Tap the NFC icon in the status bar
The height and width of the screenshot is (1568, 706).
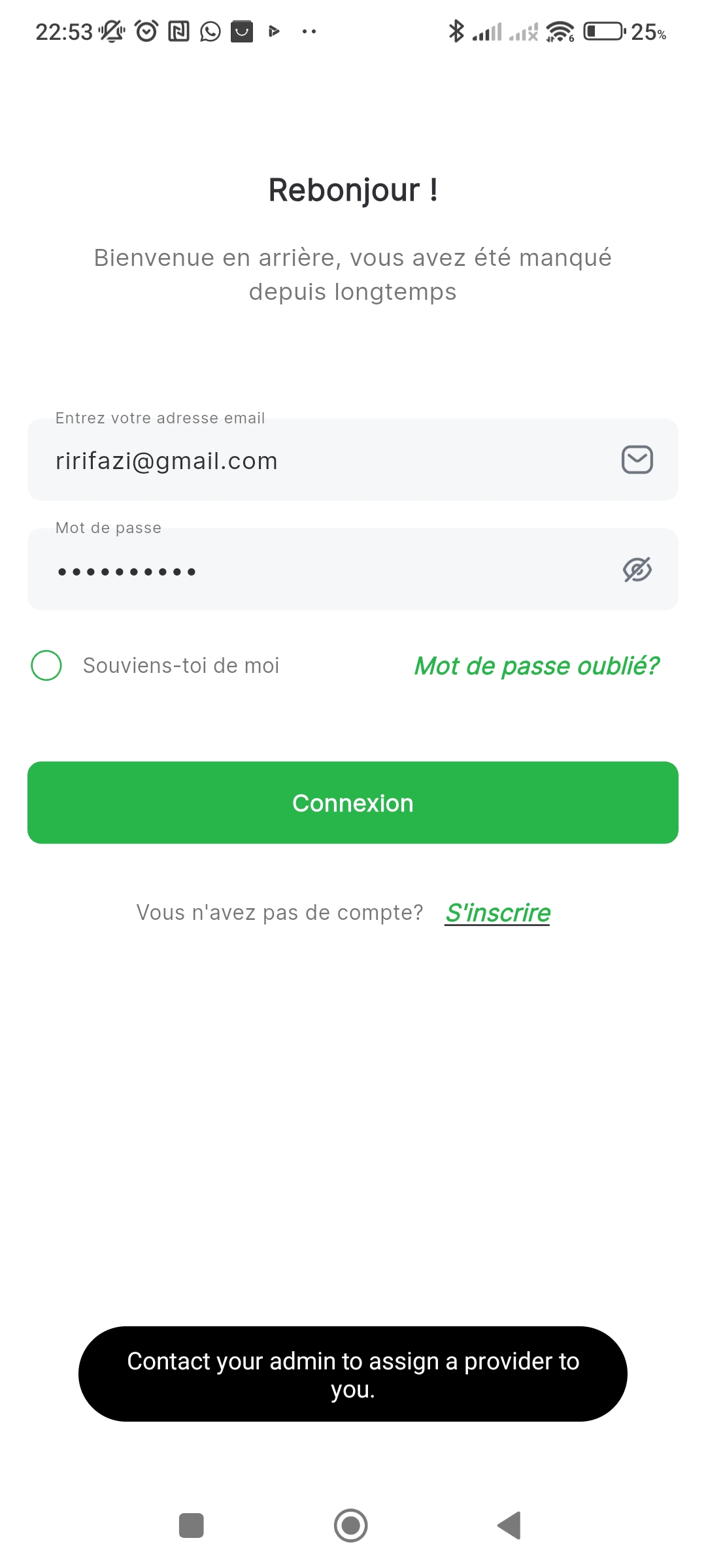pos(178,31)
